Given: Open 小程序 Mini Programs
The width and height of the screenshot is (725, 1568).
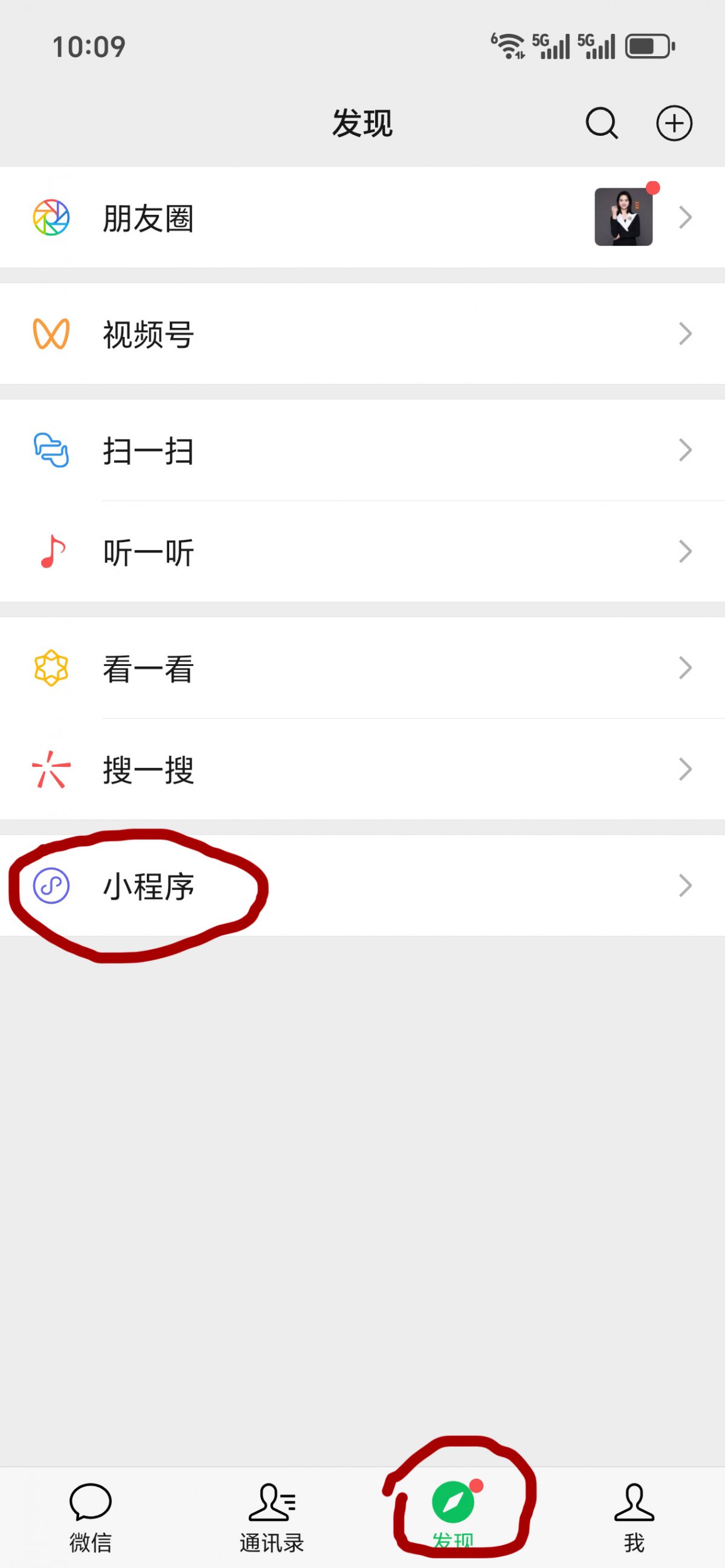Looking at the screenshot, I should tap(362, 886).
